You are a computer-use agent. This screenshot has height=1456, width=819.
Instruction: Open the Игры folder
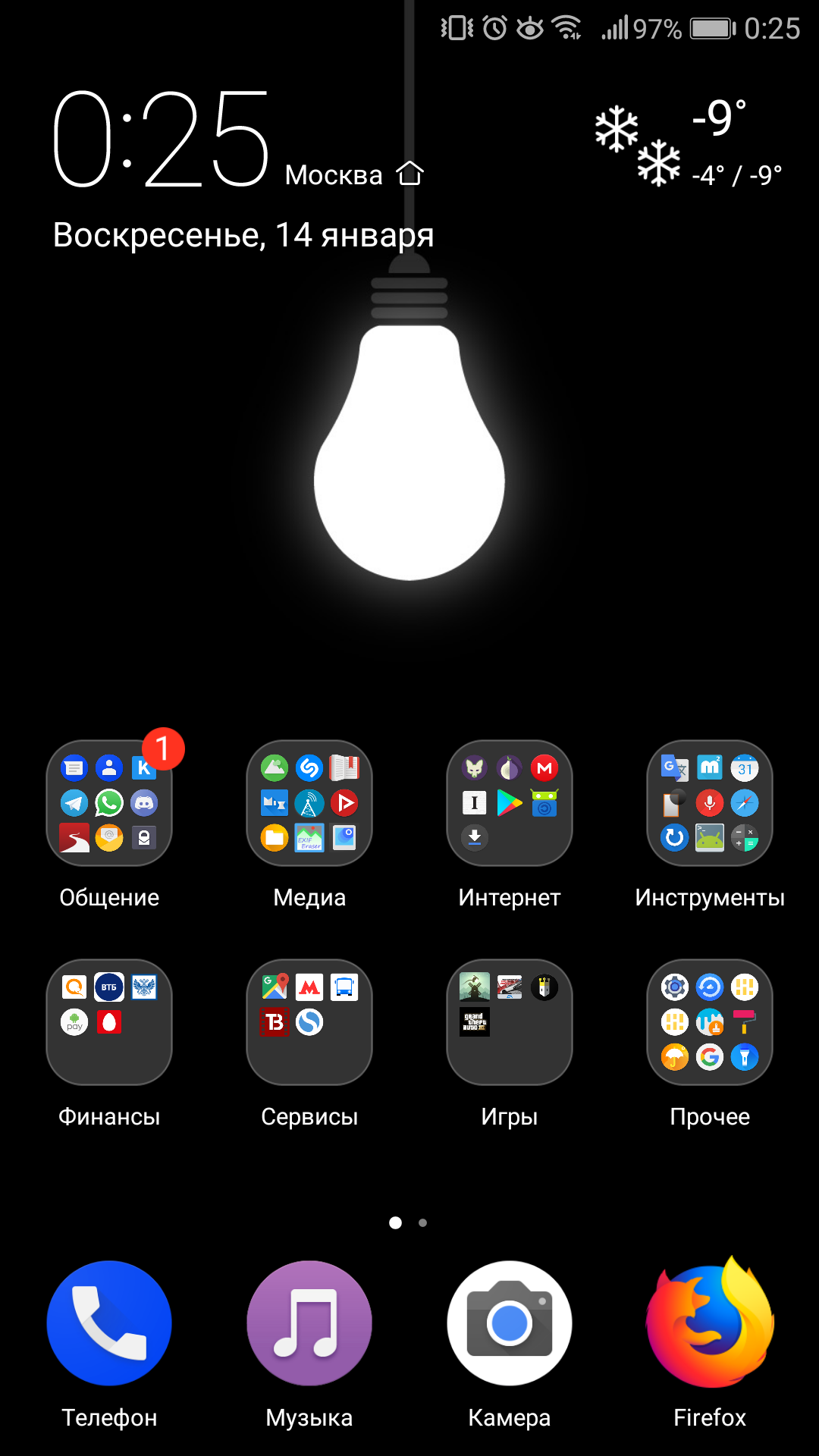click(x=510, y=1022)
